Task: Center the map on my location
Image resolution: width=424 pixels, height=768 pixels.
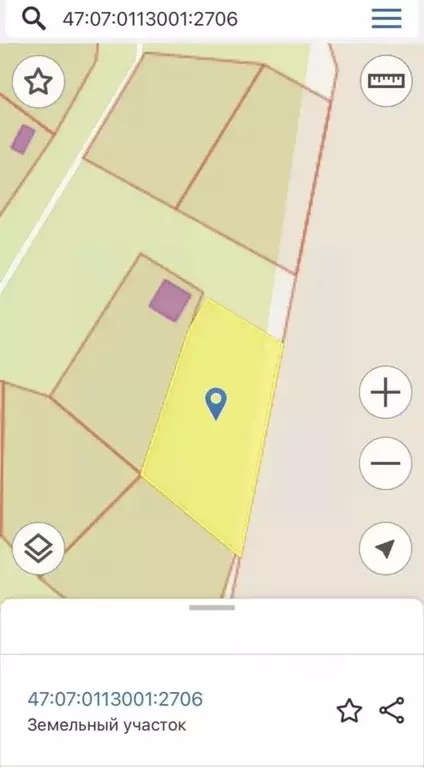Action: (385, 548)
